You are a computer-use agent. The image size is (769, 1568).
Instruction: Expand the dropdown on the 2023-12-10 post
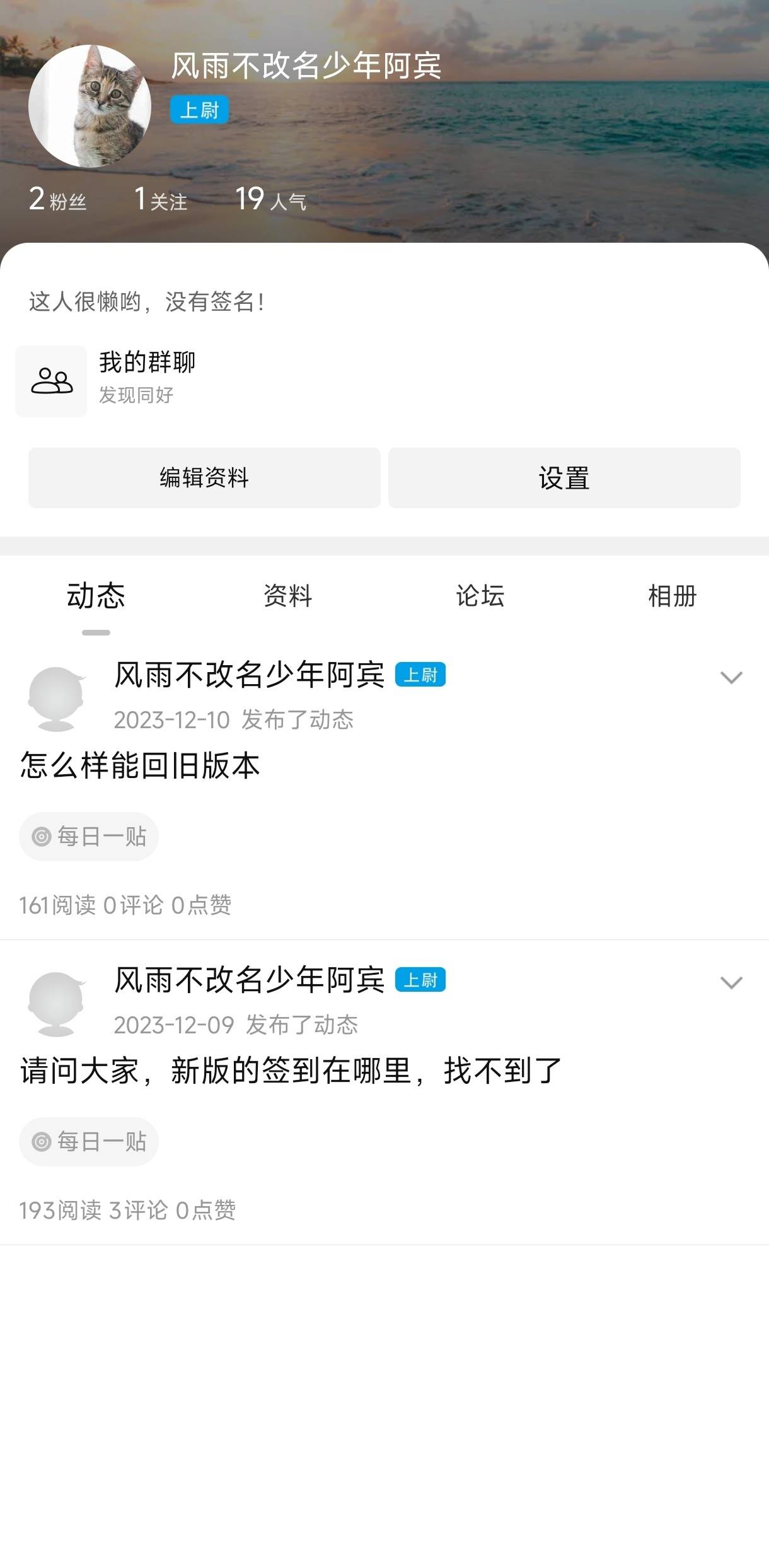(731, 678)
